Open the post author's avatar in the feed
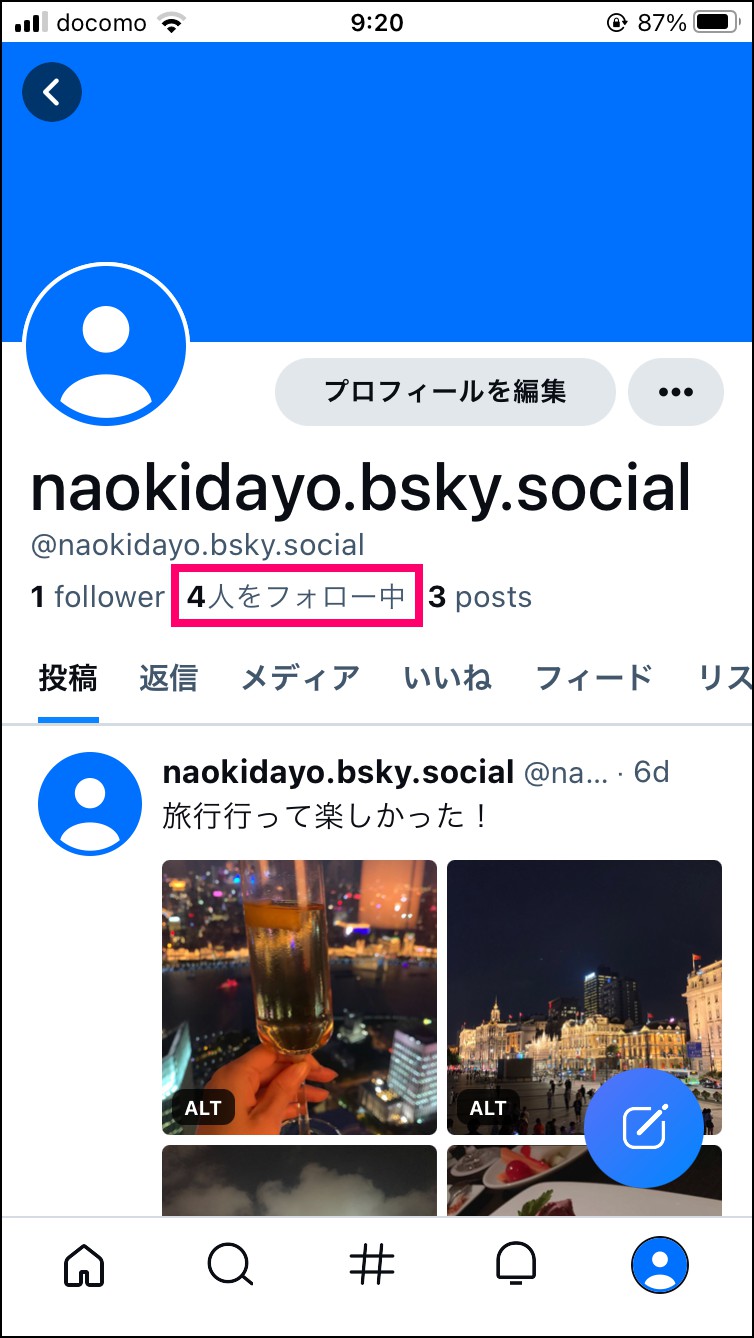This screenshot has width=754, height=1338. pos(90,804)
